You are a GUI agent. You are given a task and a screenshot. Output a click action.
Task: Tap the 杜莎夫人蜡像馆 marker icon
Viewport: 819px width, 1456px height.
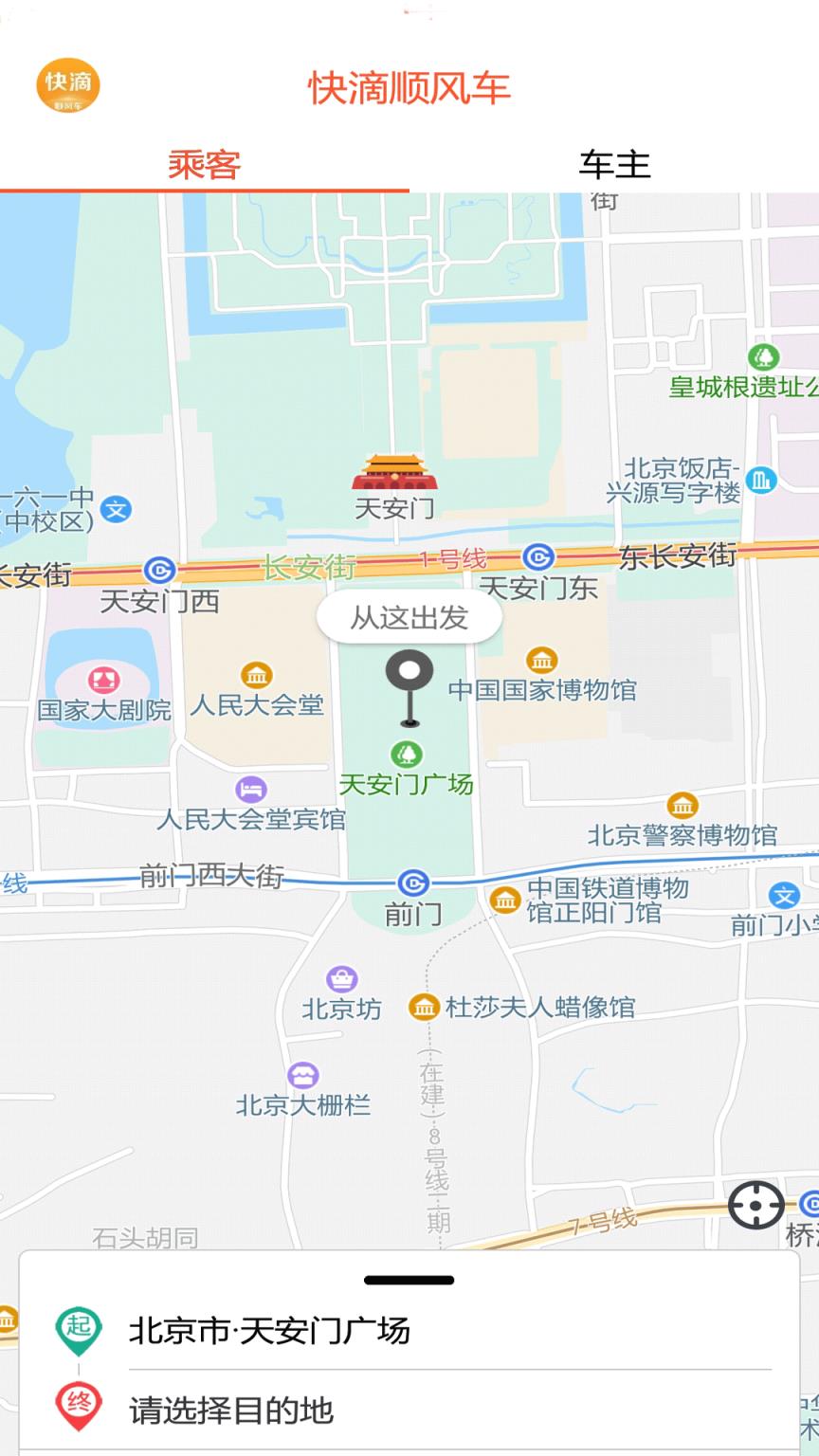[x=424, y=1007]
